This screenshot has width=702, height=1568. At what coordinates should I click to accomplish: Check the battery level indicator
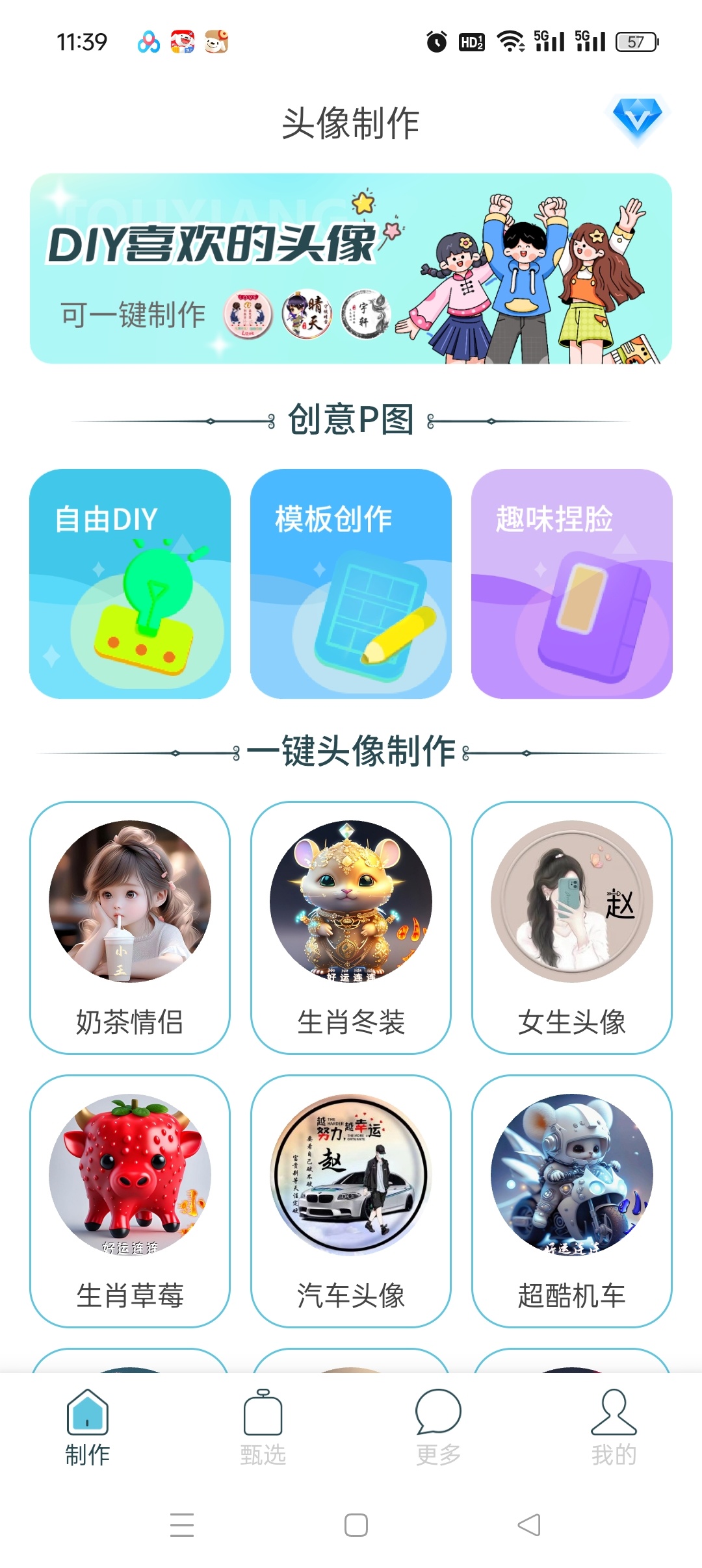coord(636,40)
